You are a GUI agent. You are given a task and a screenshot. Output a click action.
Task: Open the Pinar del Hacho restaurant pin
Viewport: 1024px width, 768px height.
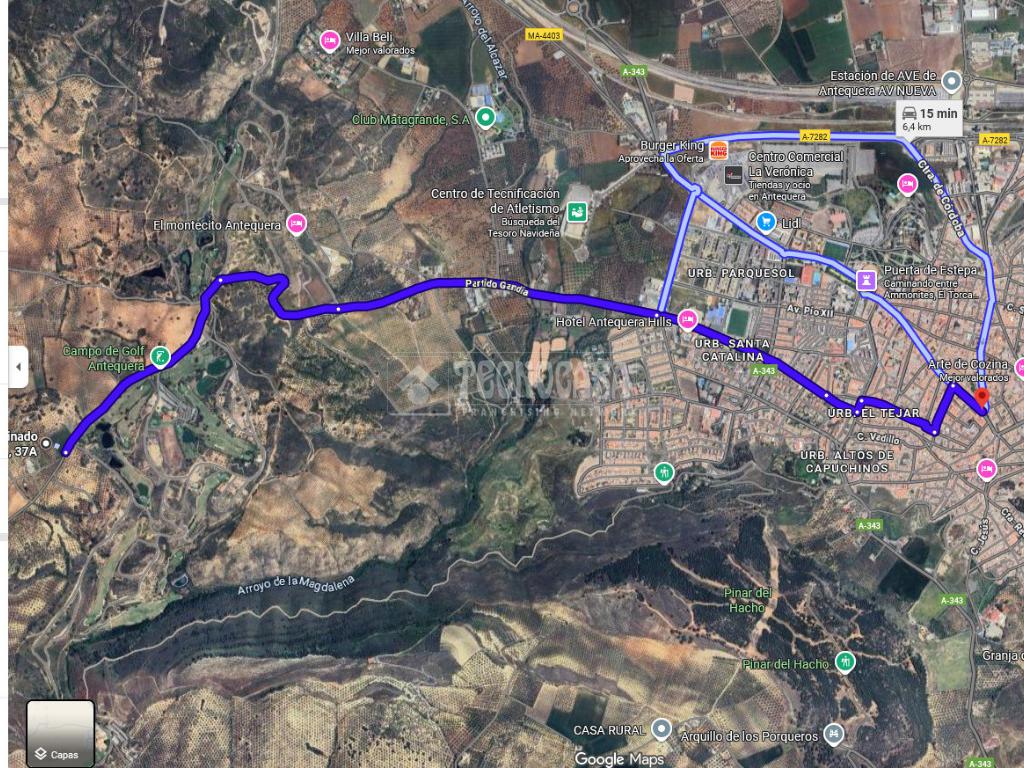(x=846, y=662)
